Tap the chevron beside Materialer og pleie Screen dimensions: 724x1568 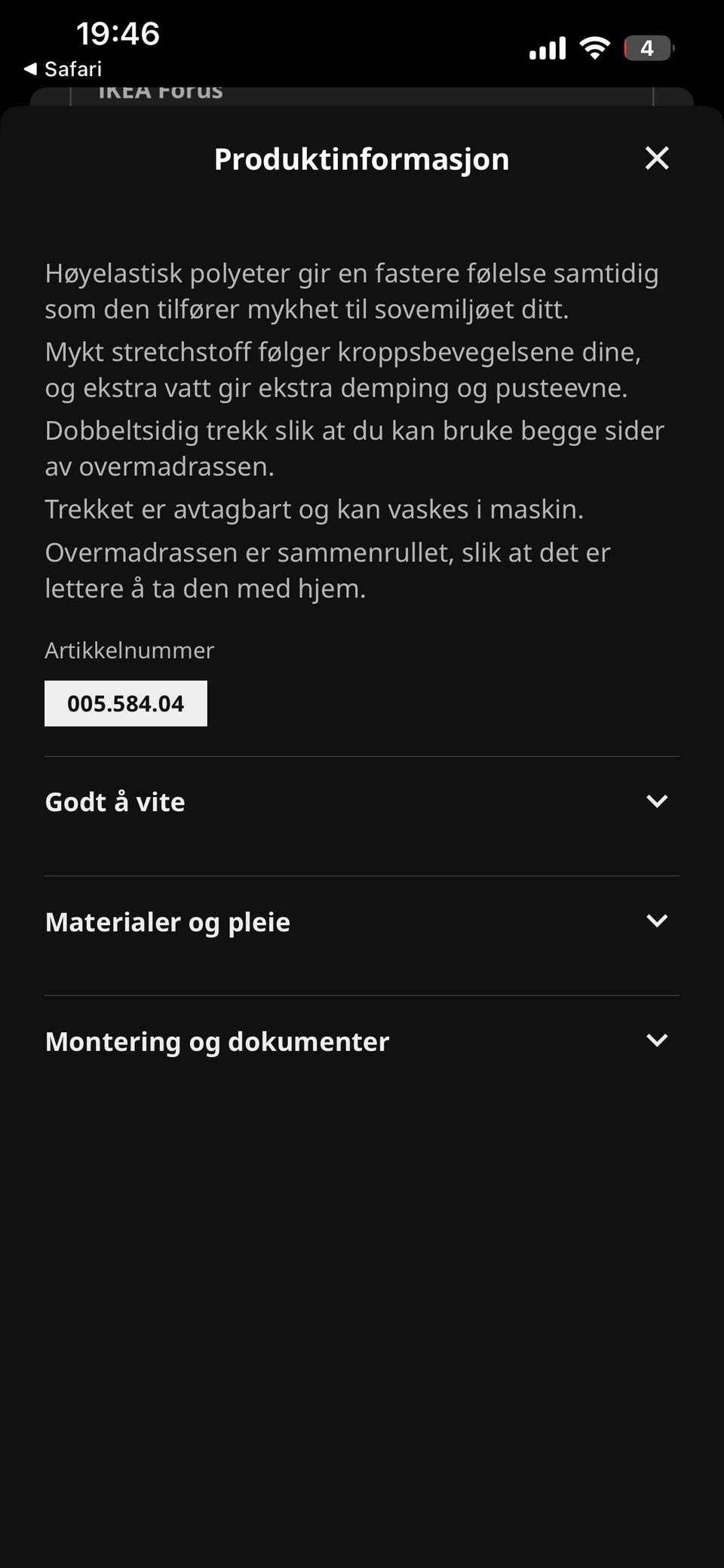coord(657,920)
